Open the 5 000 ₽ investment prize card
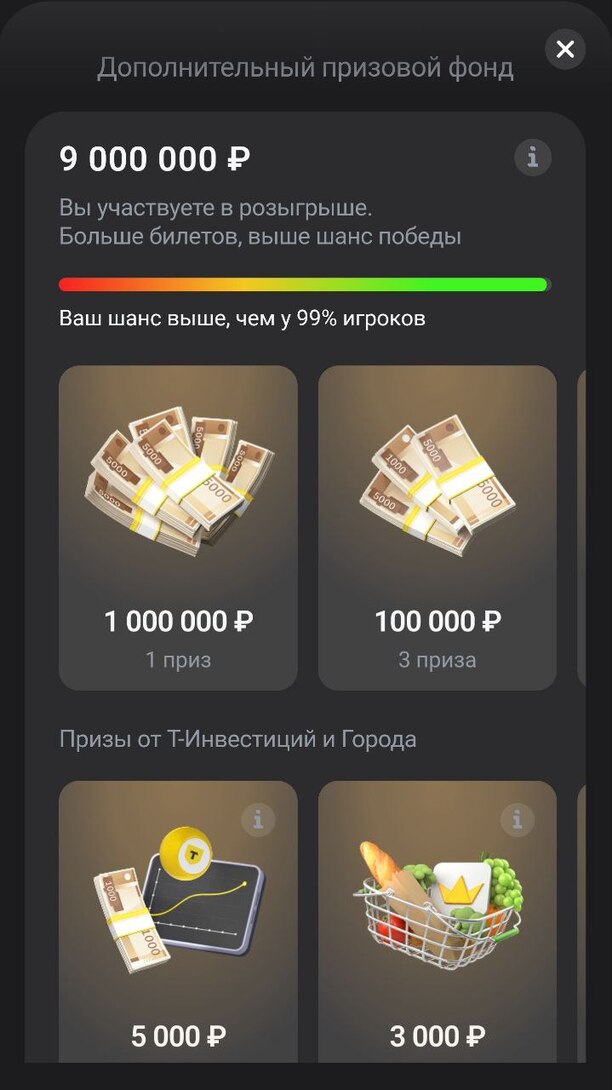The width and height of the screenshot is (612, 1090). (178, 930)
